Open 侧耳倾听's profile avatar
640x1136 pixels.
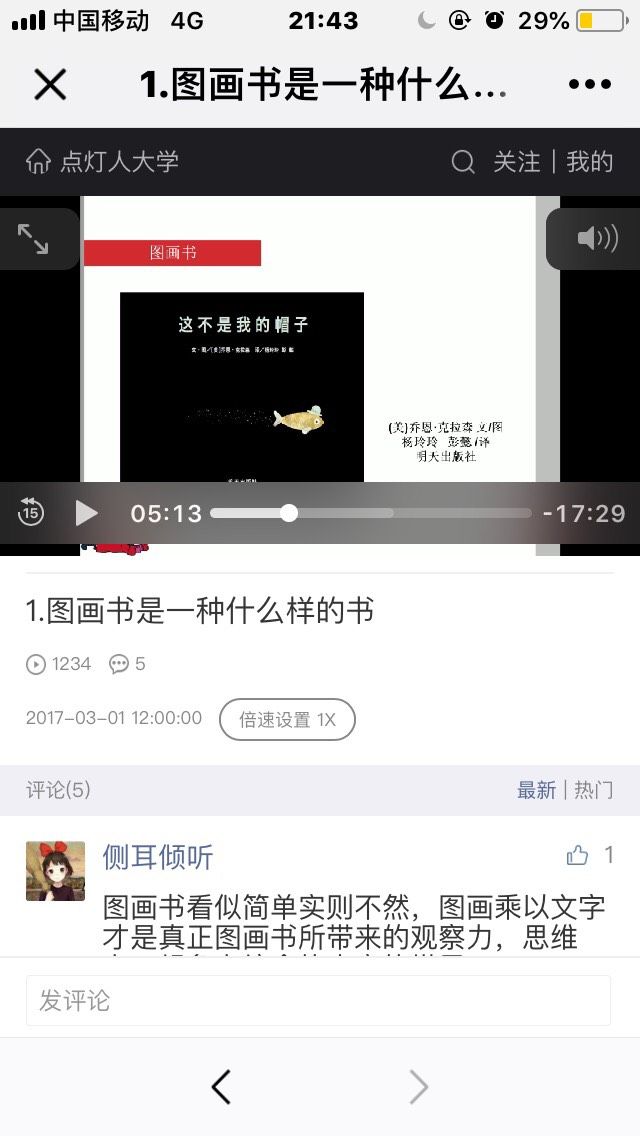click(56, 871)
